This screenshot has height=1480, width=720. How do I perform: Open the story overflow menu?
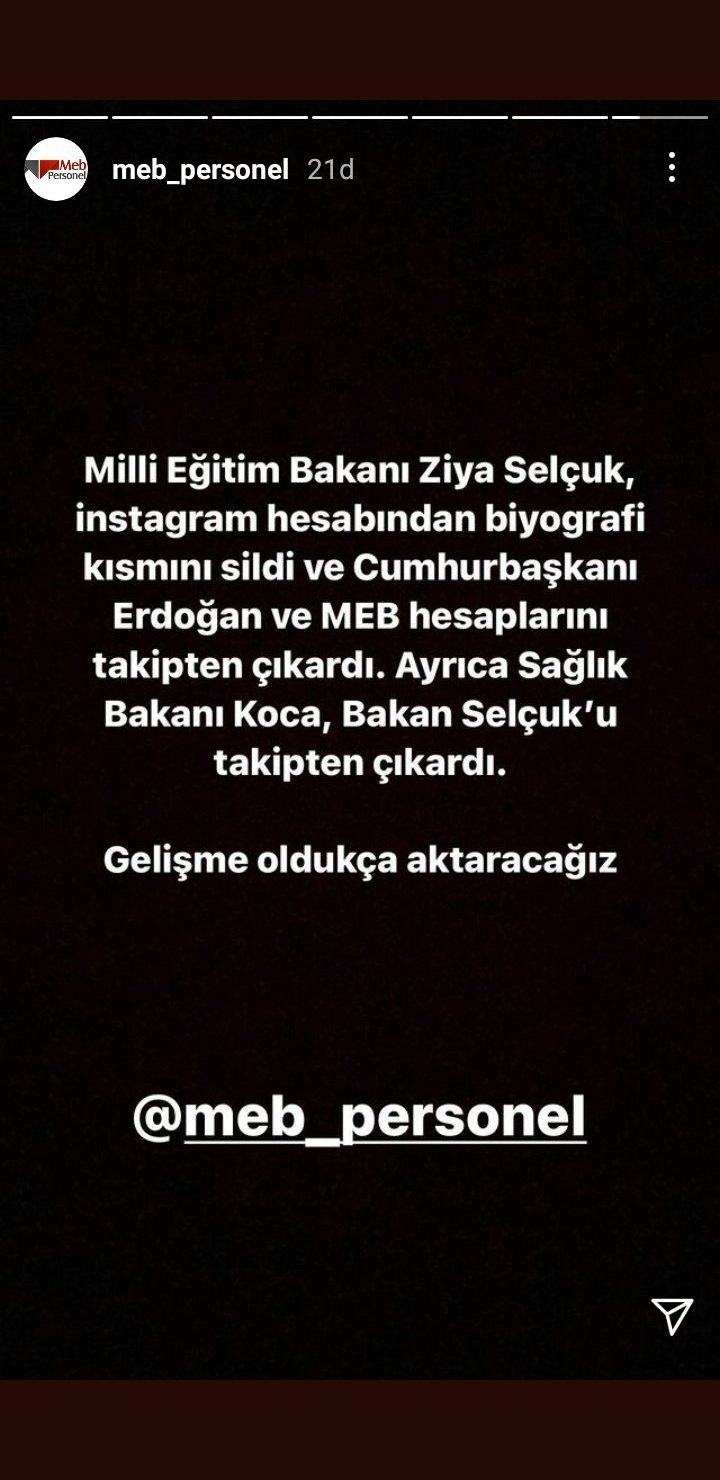point(672,168)
